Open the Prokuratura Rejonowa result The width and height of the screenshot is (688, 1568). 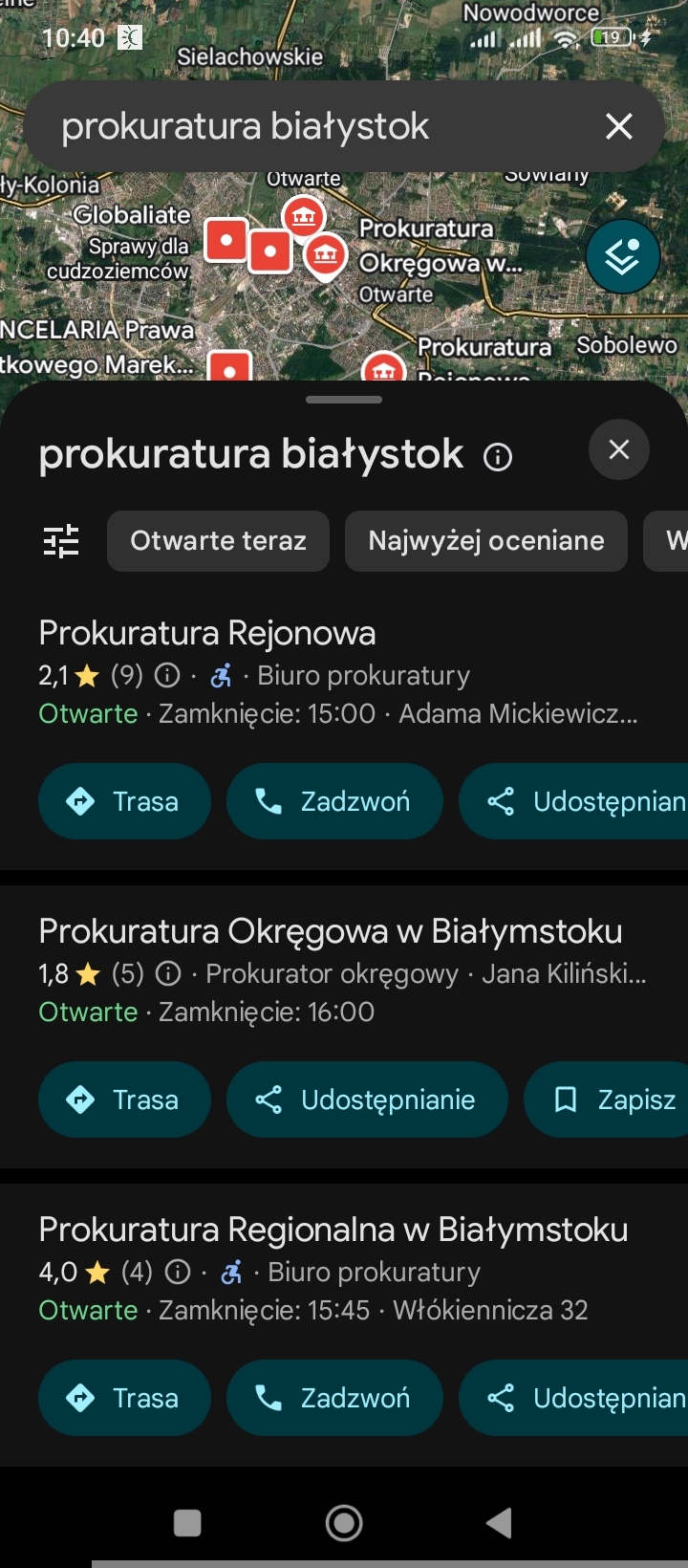coord(207,633)
